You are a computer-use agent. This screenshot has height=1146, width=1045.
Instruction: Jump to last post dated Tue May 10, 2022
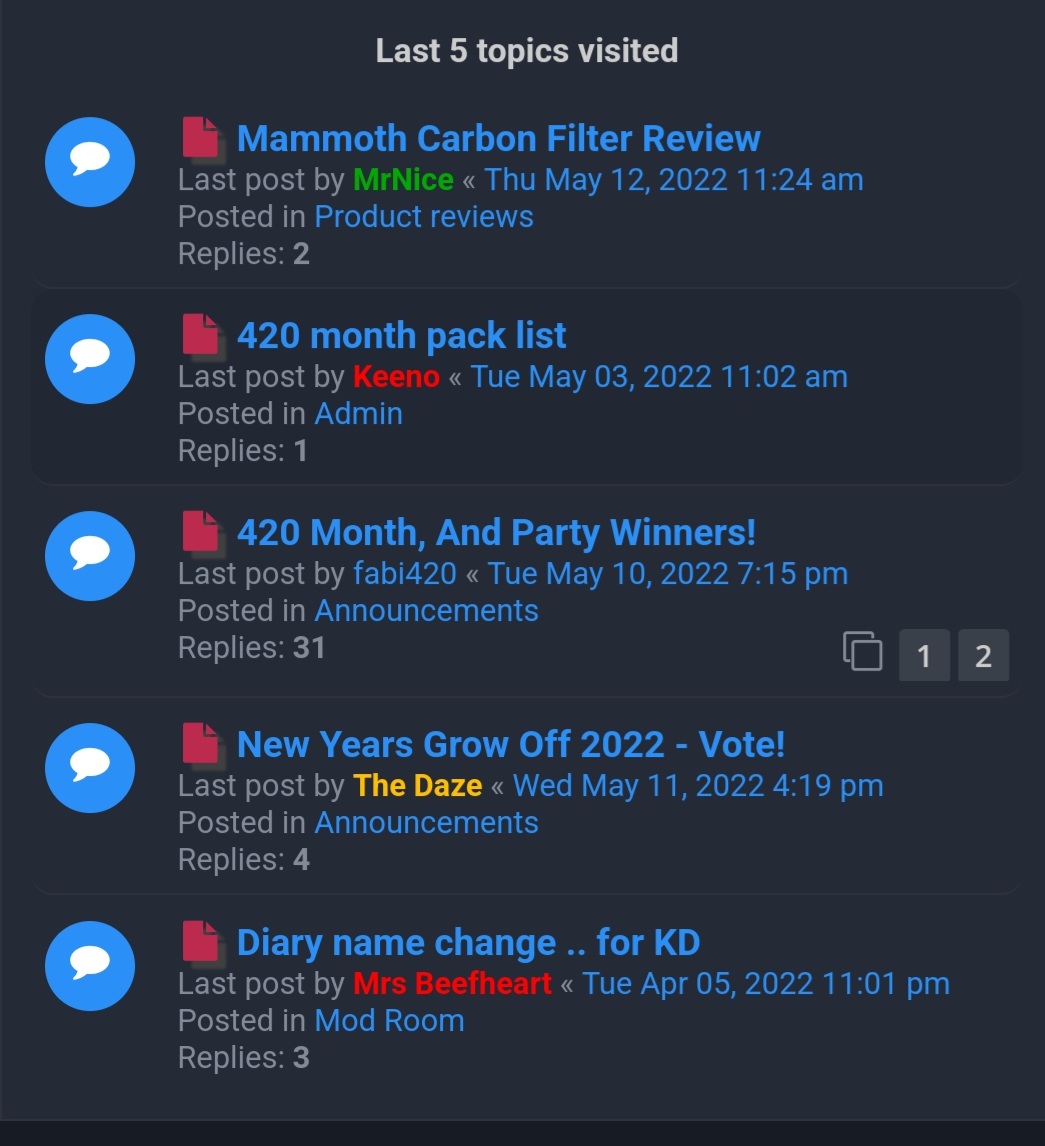click(667, 574)
